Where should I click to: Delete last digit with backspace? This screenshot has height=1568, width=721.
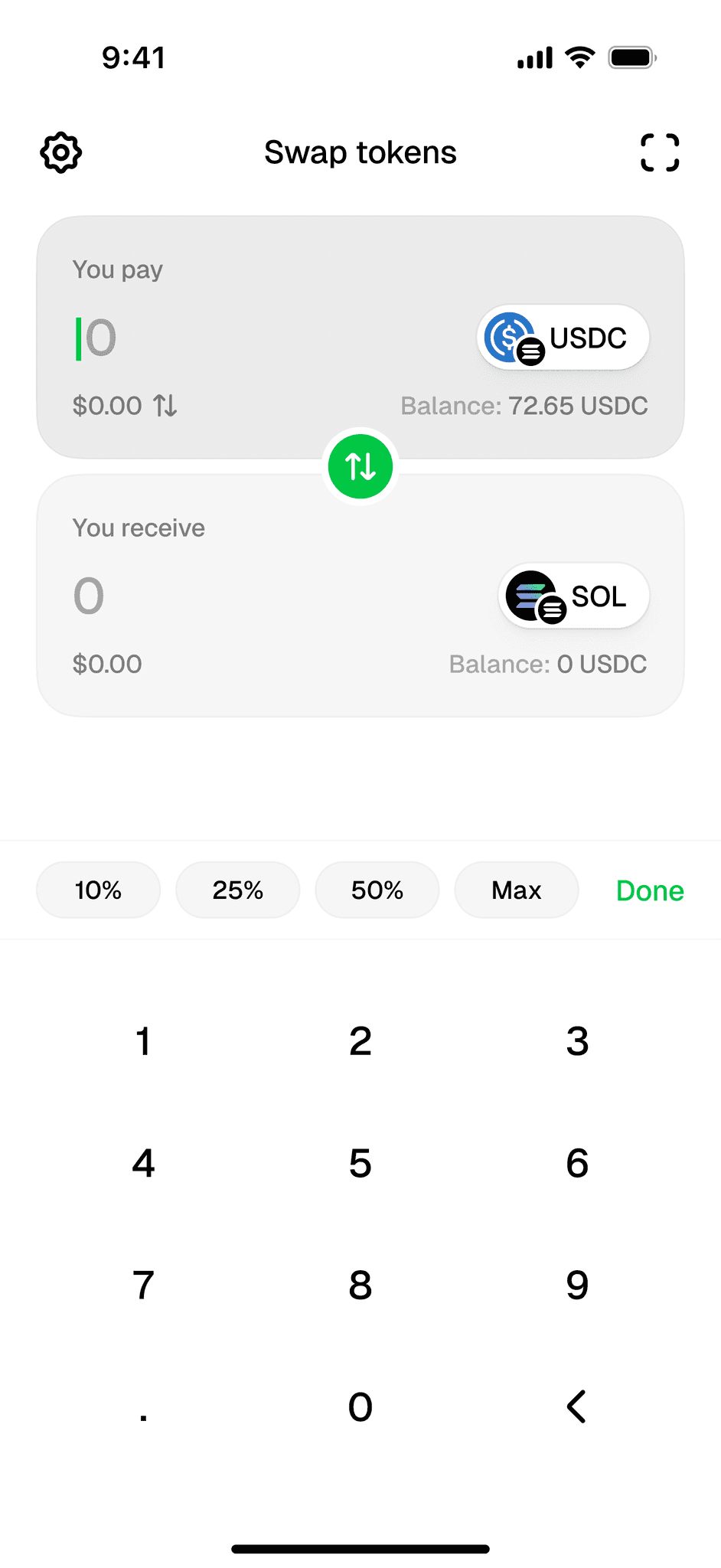(577, 1407)
